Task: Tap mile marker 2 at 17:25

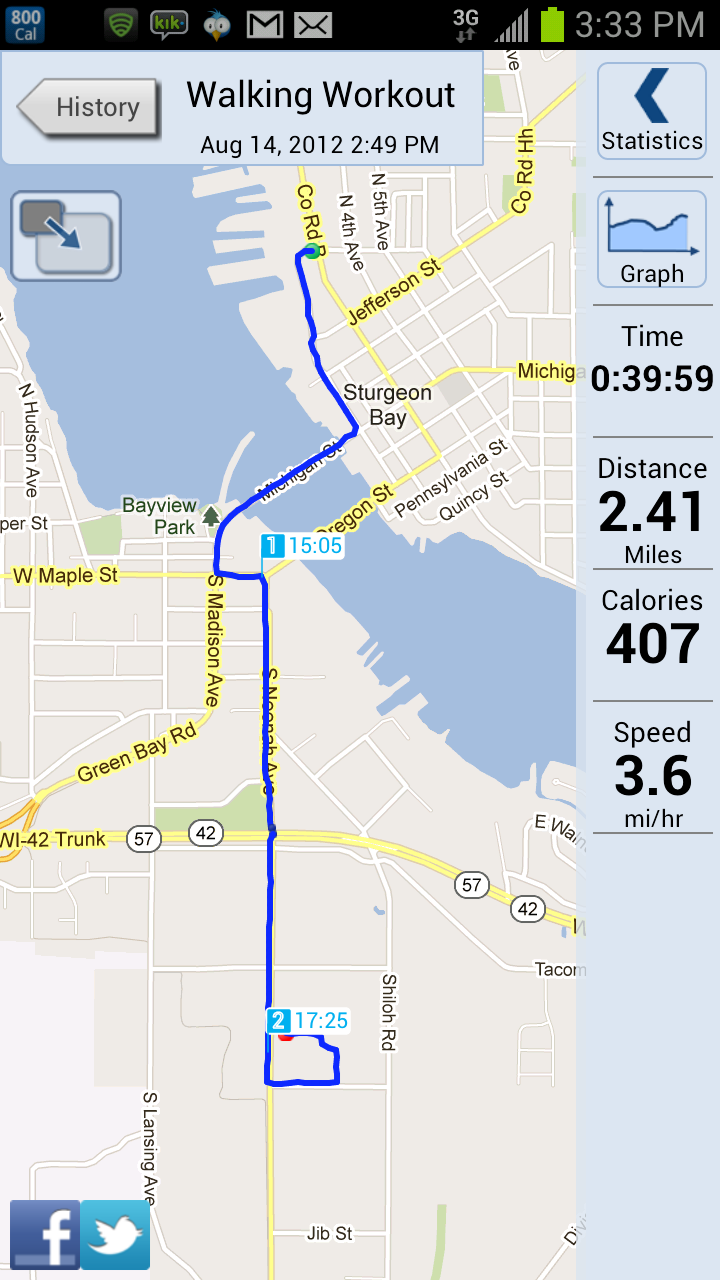Action: 308,1021
